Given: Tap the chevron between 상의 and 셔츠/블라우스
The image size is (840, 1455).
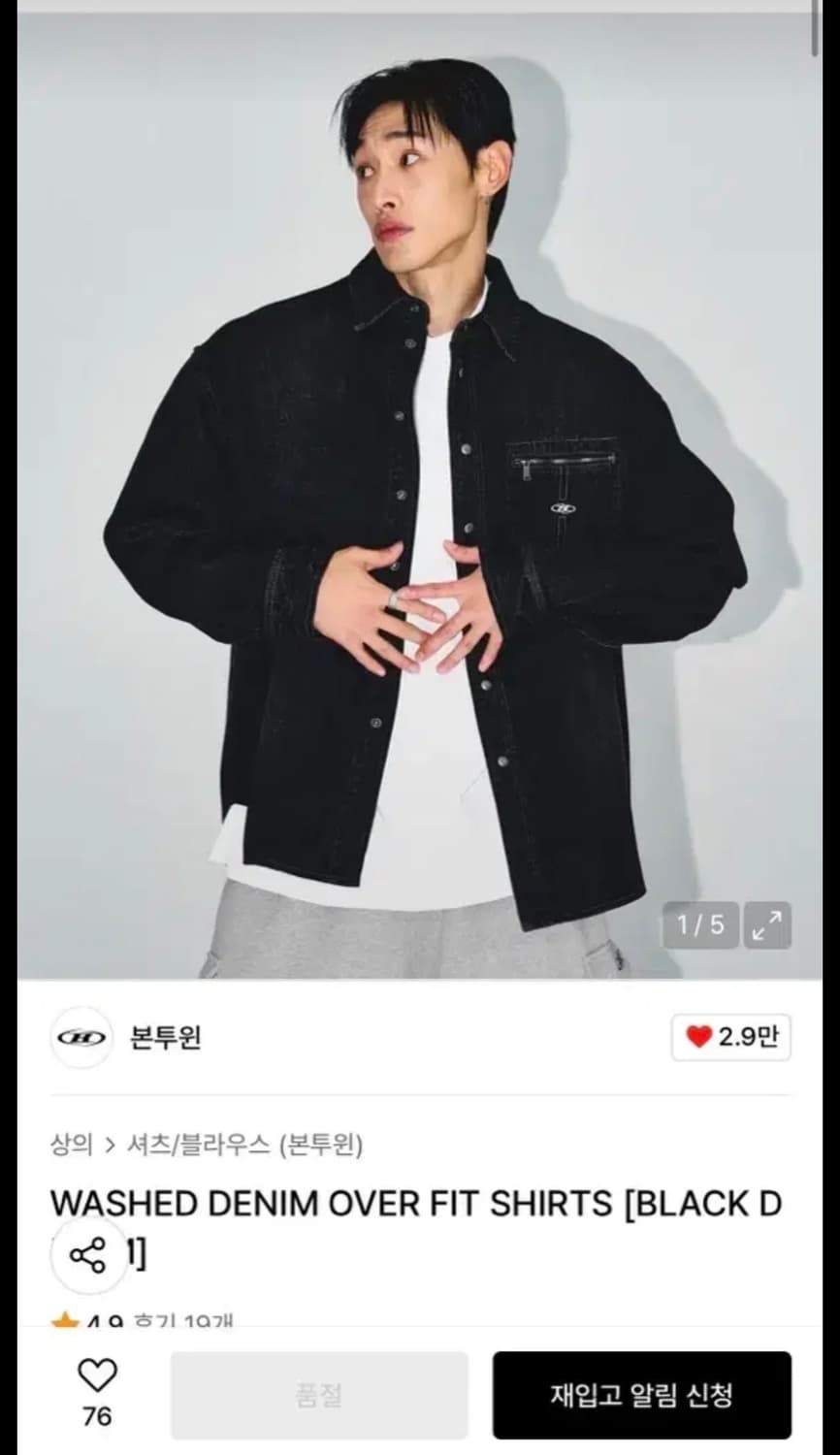Looking at the screenshot, I should [x=110, y=1145].
